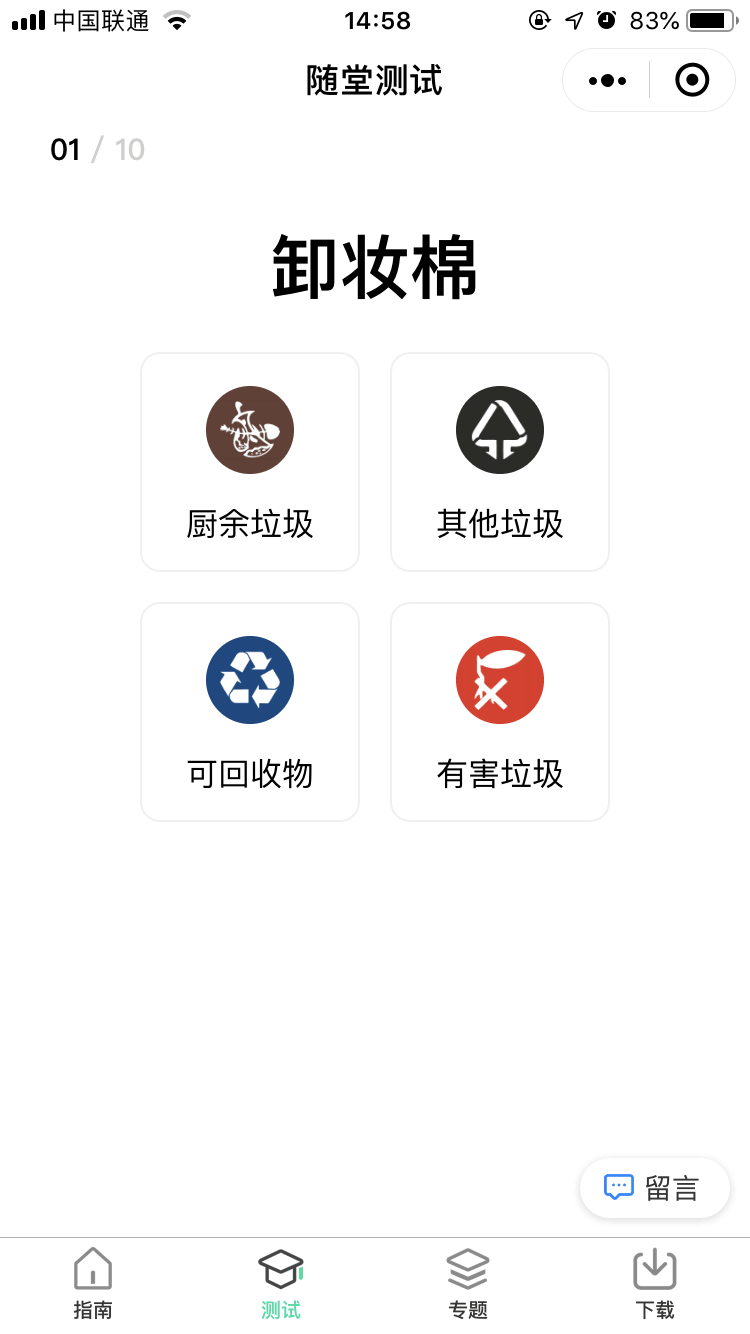Close the mini program with the circle icon
The image size is (750, 1334).
[692, 80]
